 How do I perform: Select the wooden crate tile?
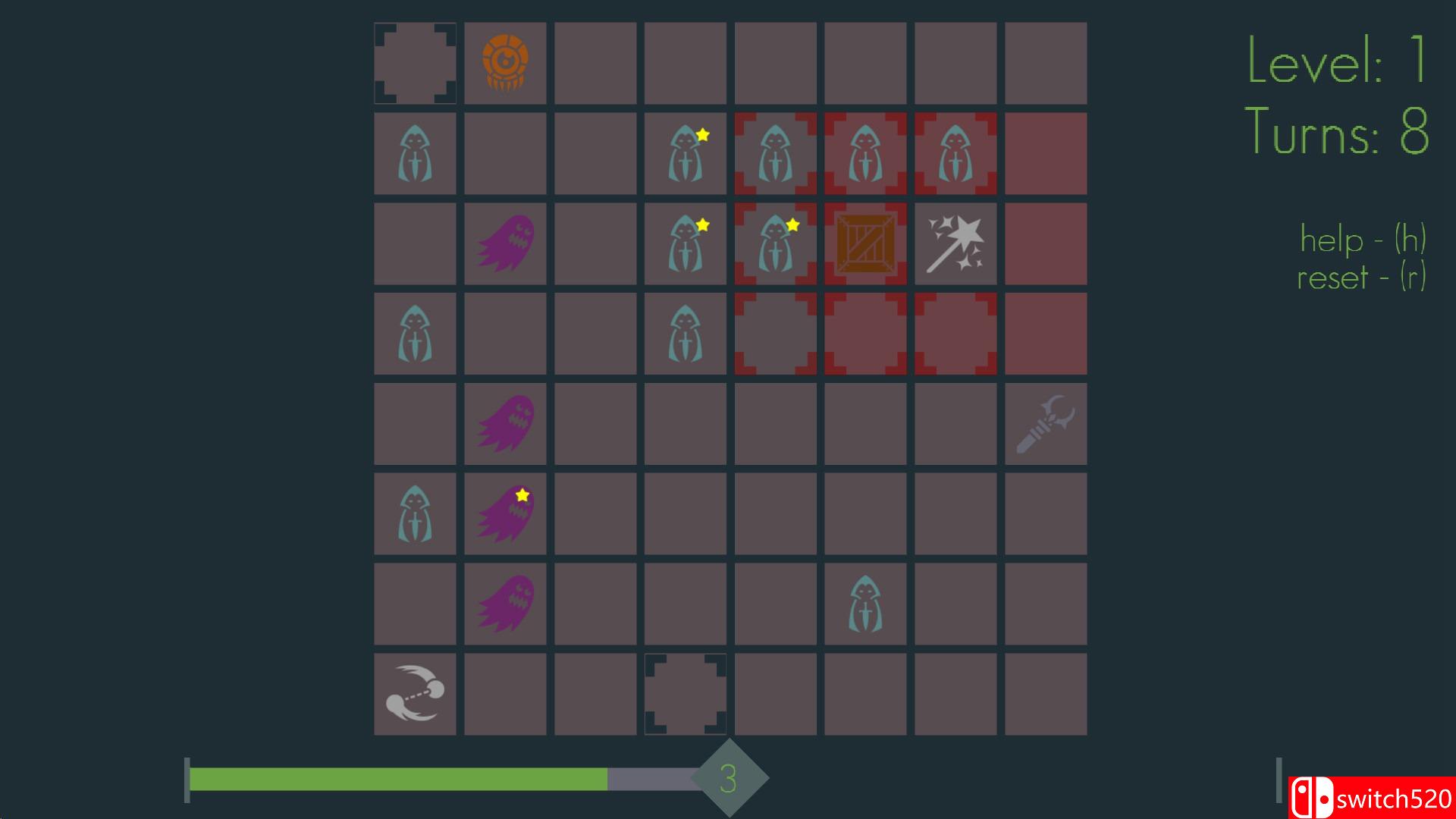[x=865, y=243]
